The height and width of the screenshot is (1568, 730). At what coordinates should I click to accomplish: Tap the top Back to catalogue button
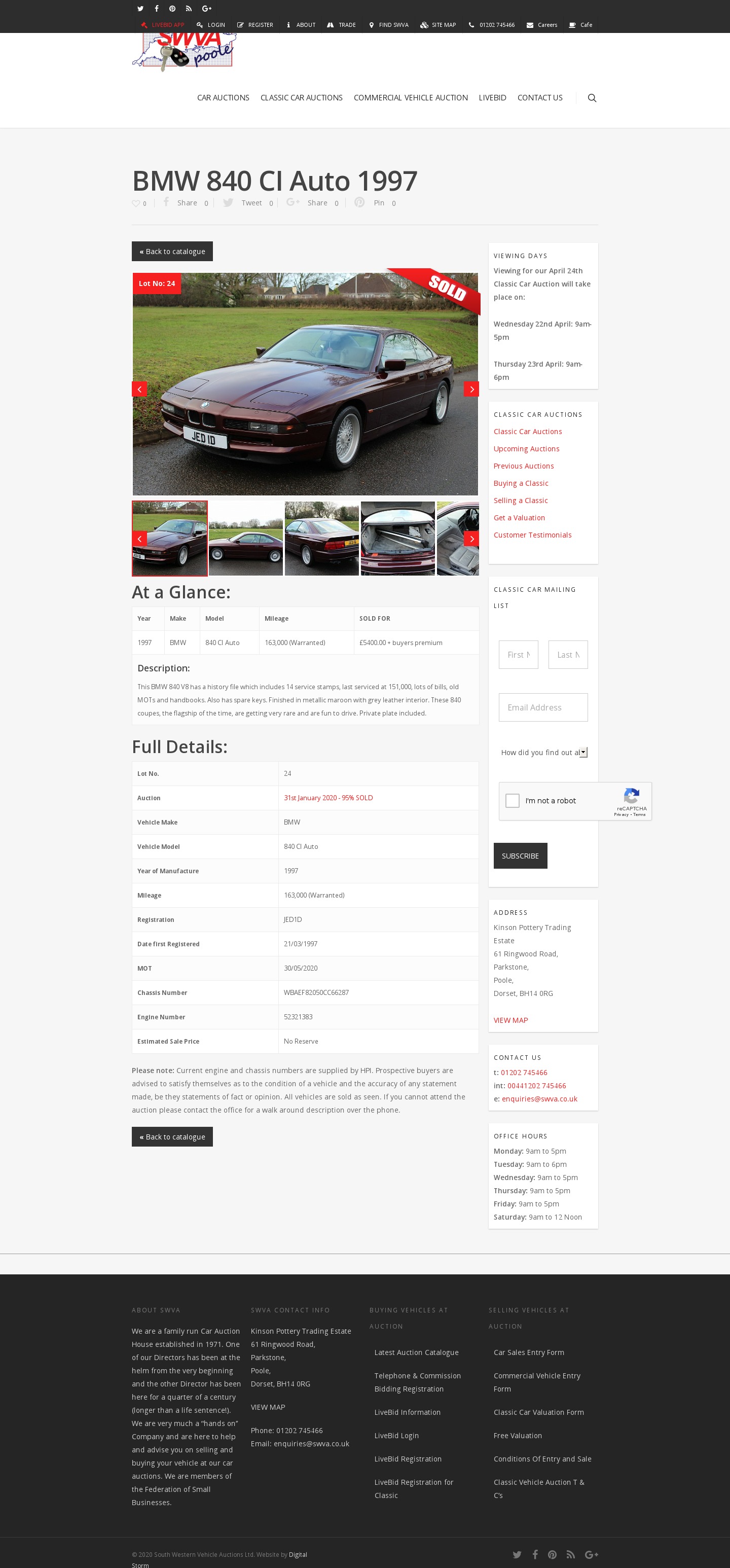tap(172, 252)
